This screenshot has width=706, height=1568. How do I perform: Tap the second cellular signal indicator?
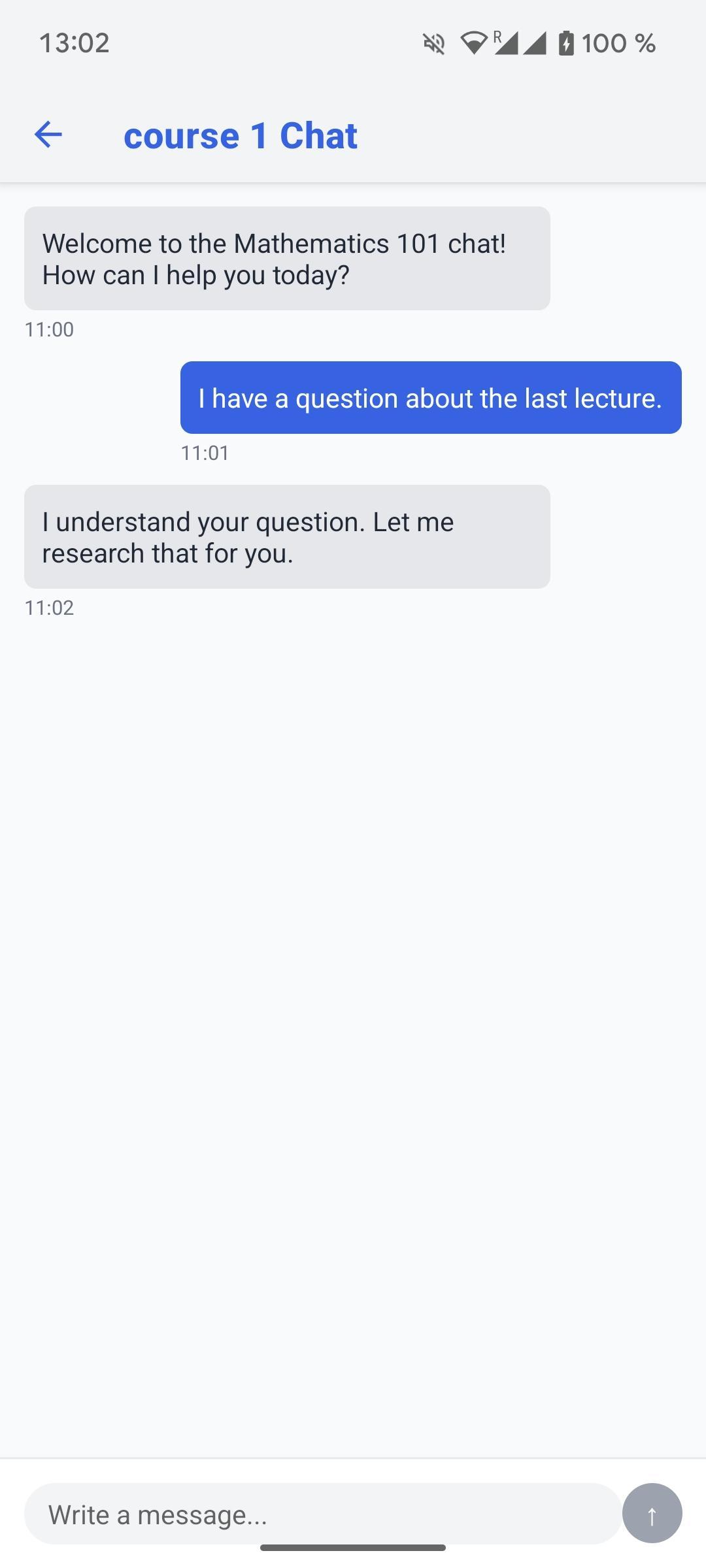536,43
